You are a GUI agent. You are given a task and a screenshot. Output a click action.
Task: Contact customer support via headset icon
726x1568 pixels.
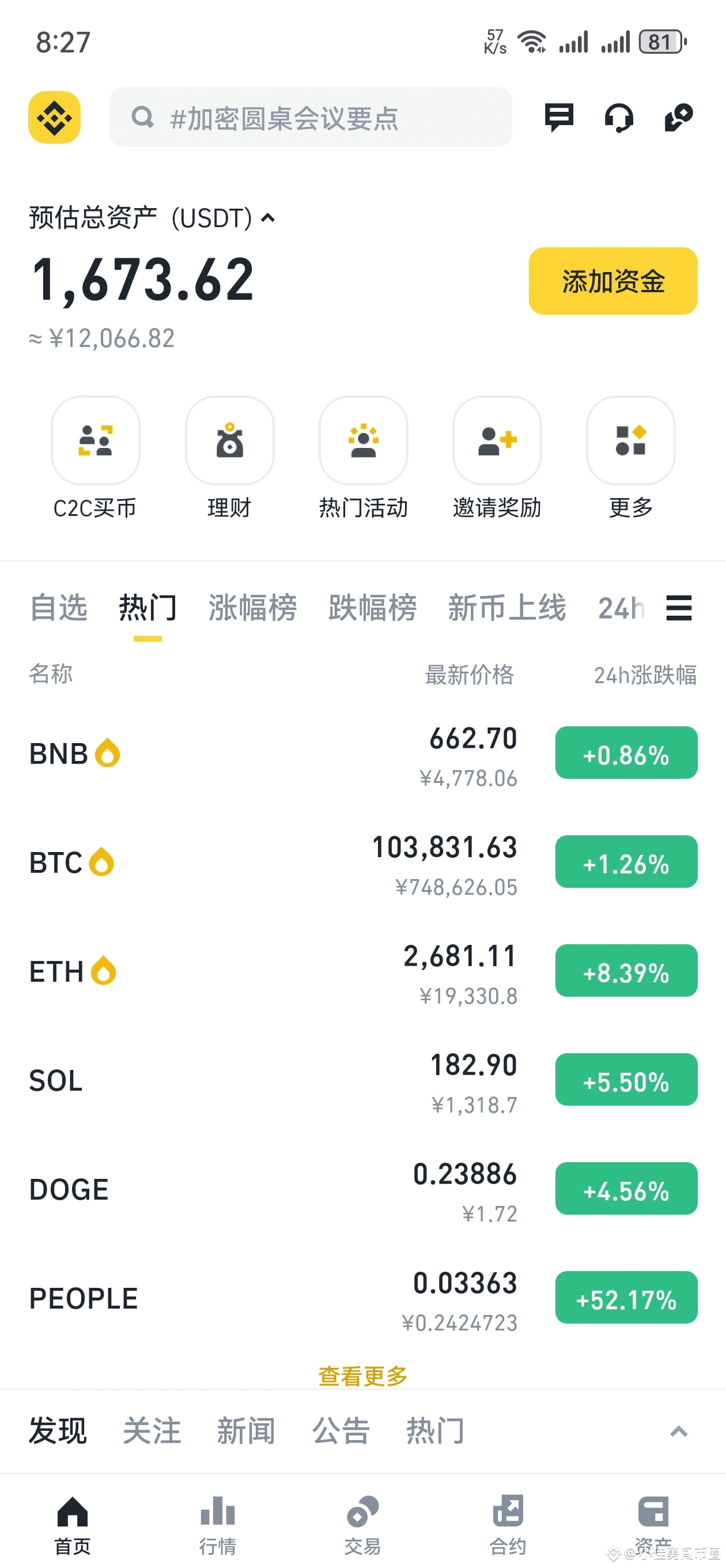pos(619,117)
